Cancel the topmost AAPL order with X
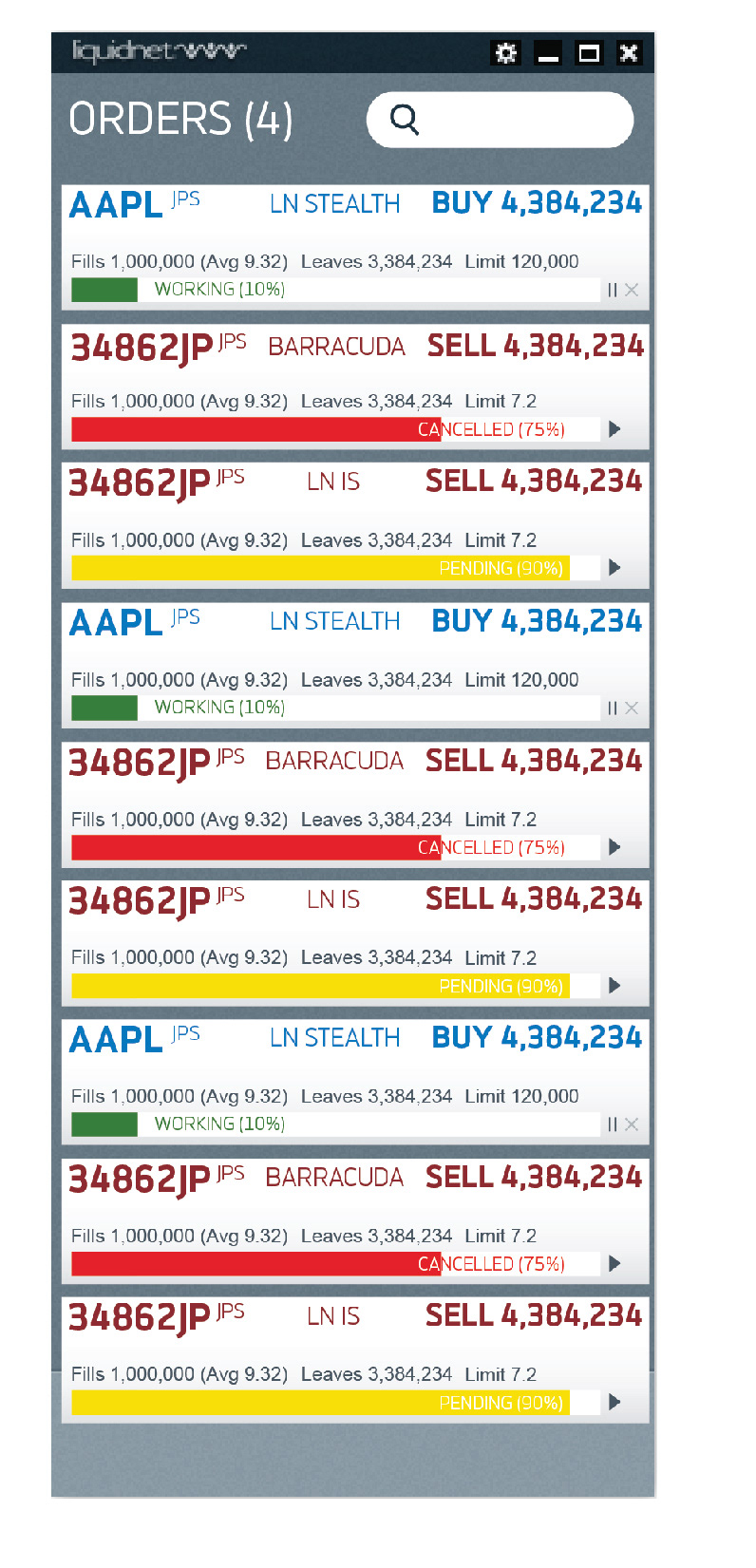Image resolution: width=756 pixels, height=1568 pixels. [632, 290]
